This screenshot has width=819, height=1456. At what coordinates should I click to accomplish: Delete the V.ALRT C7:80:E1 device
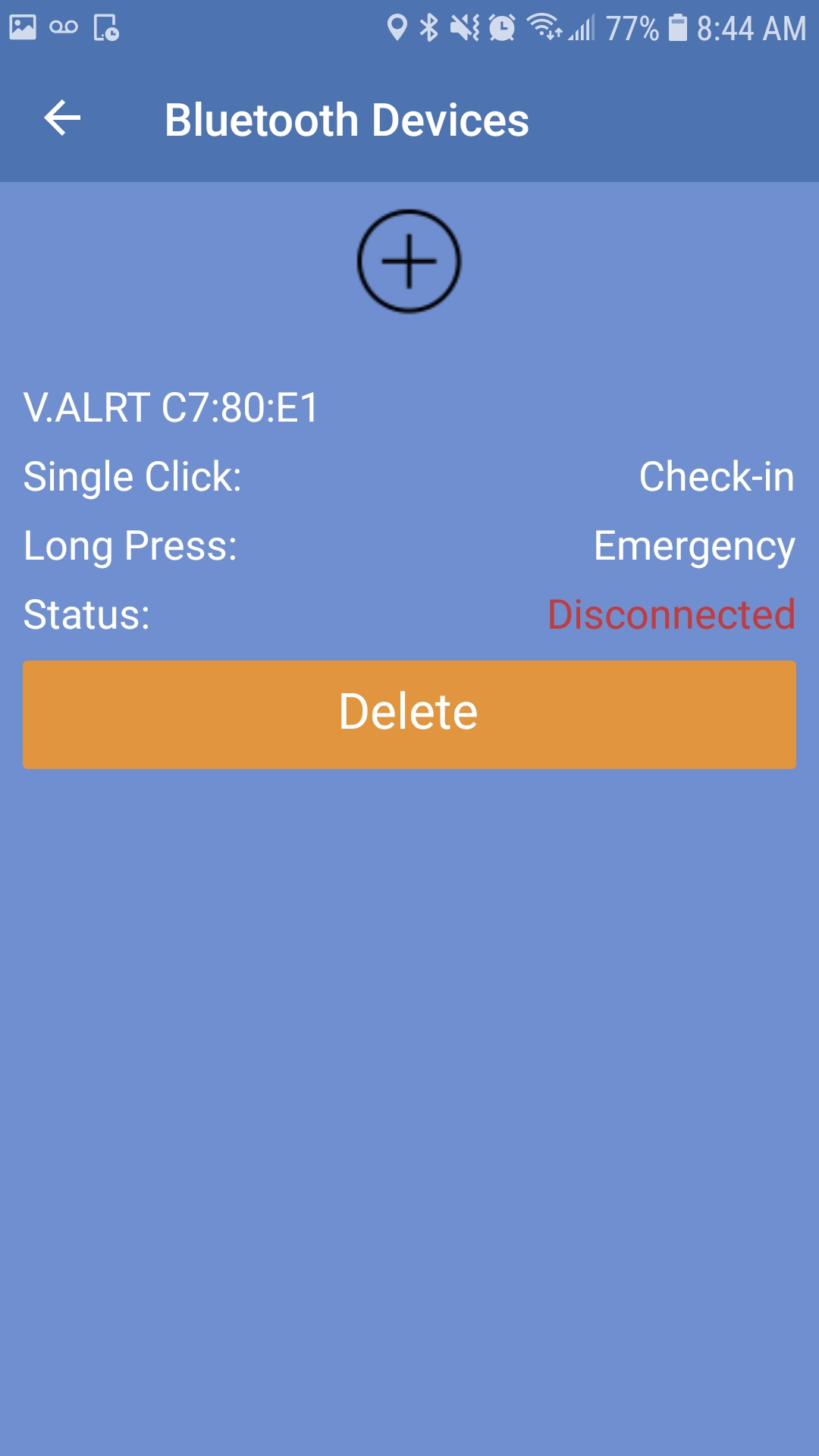pyautogui.click(x=409, y=714)
